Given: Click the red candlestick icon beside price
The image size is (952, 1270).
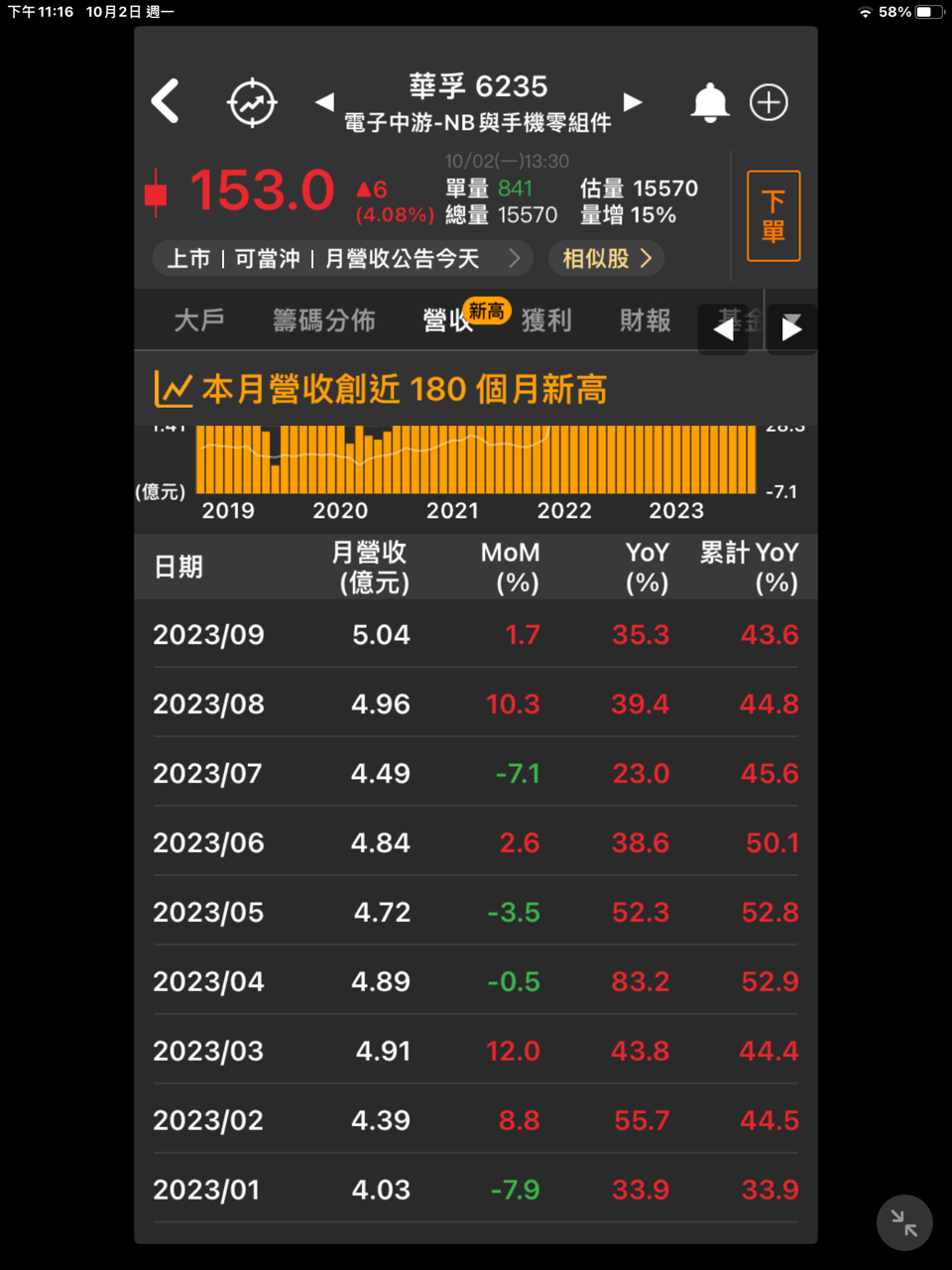Looking at the screenshot, I should click(157, 190).
